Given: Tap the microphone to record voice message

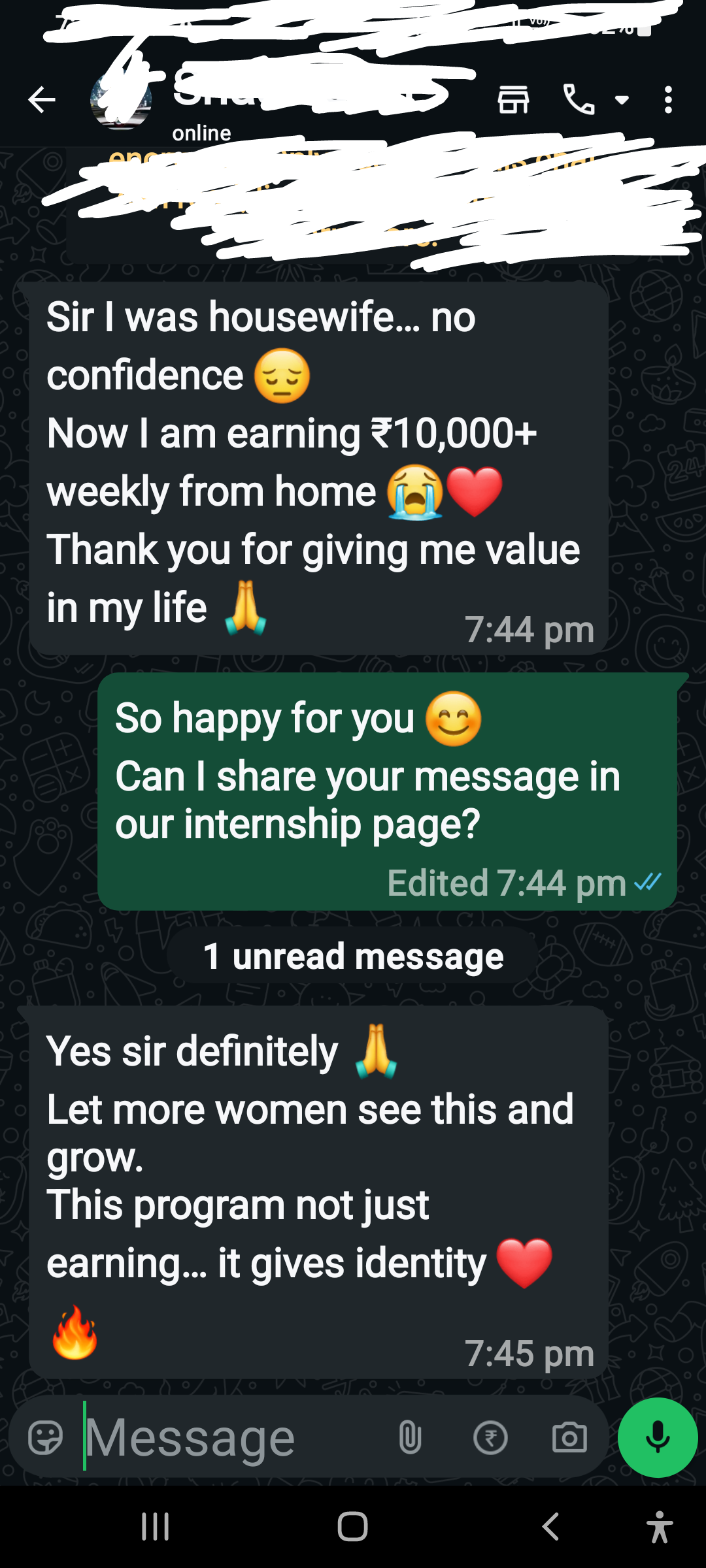Looking at the screenshot, I should (658, 1437).
